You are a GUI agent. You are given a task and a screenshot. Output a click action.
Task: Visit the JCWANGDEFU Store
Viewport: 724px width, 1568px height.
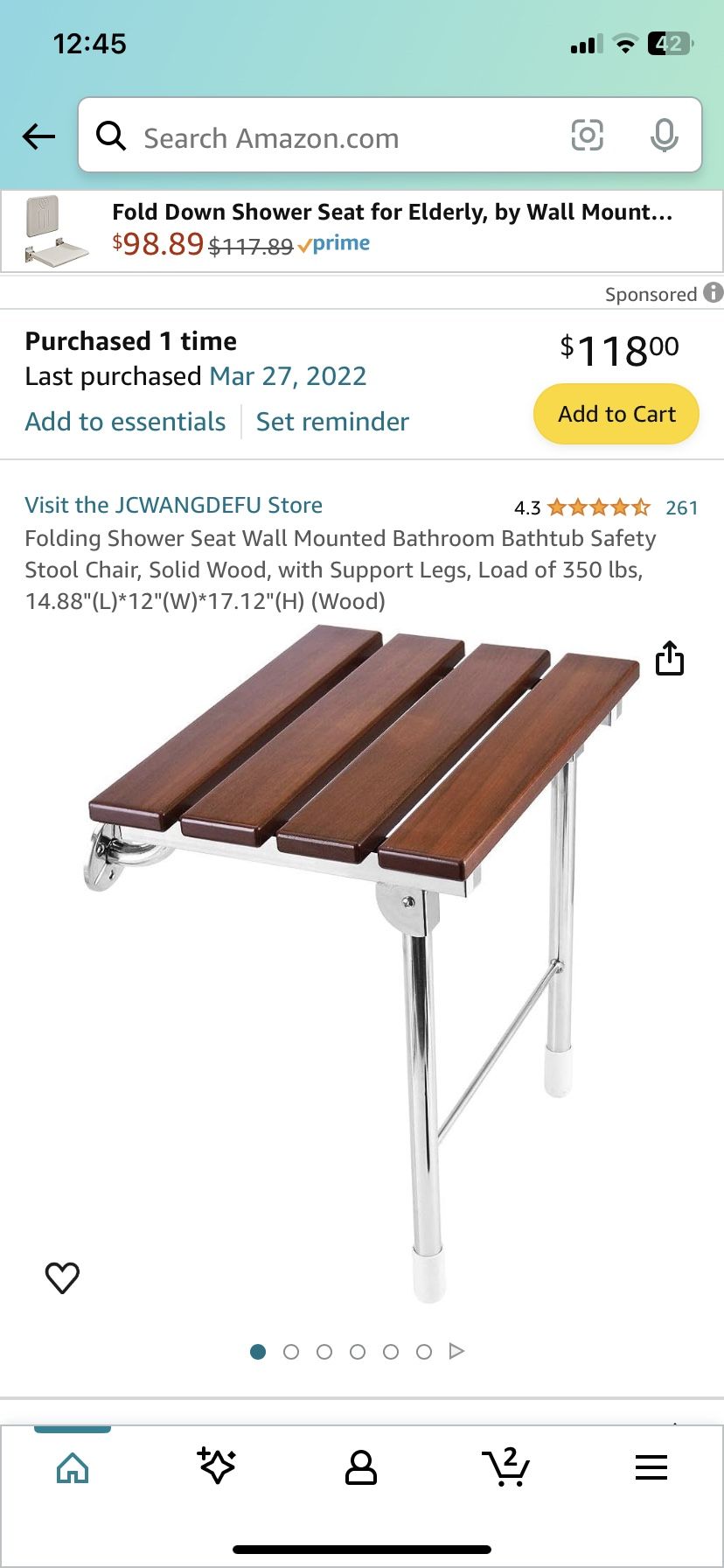click(173, 505)
